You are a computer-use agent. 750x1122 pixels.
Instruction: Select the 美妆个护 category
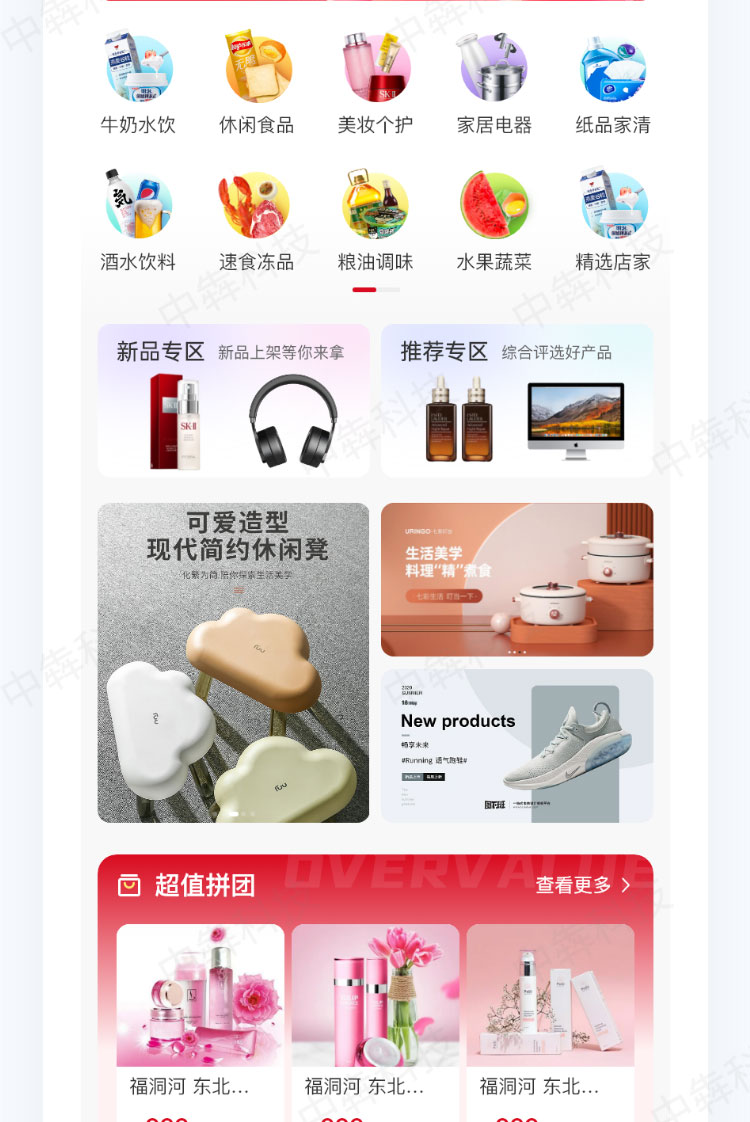375,84
